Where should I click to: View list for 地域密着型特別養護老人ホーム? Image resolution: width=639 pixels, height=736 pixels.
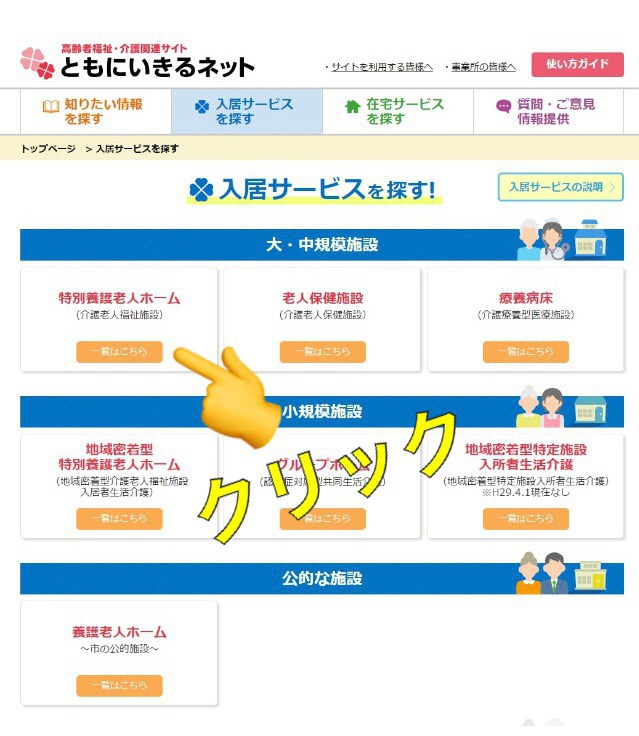[x=119, y=519]
